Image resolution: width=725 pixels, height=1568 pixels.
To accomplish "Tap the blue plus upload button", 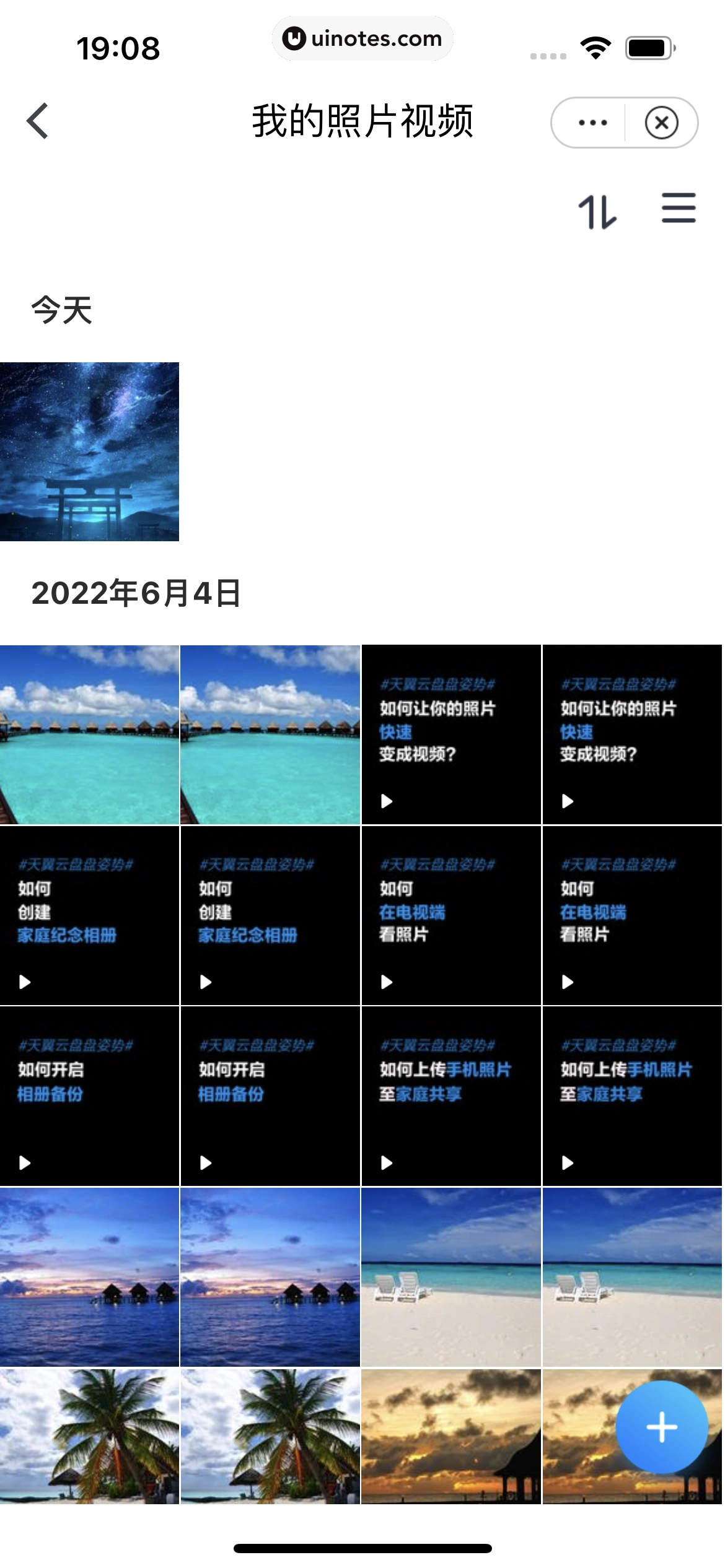I will click(661, 1427).
